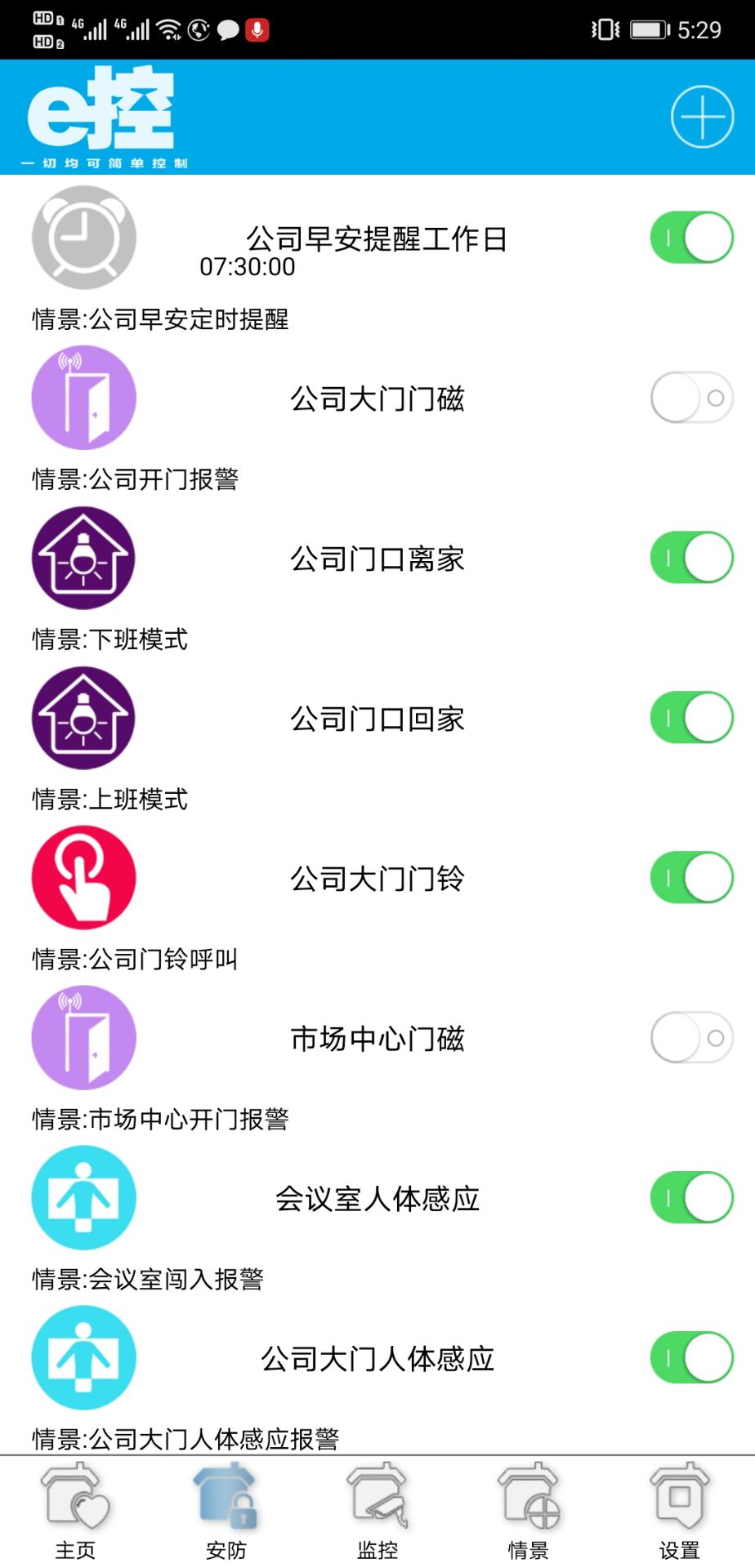Screen dimensions: 755x1568
Task: Open the alarm clock icon for 公司早安提醒工作日
Action: coord(82,238)
